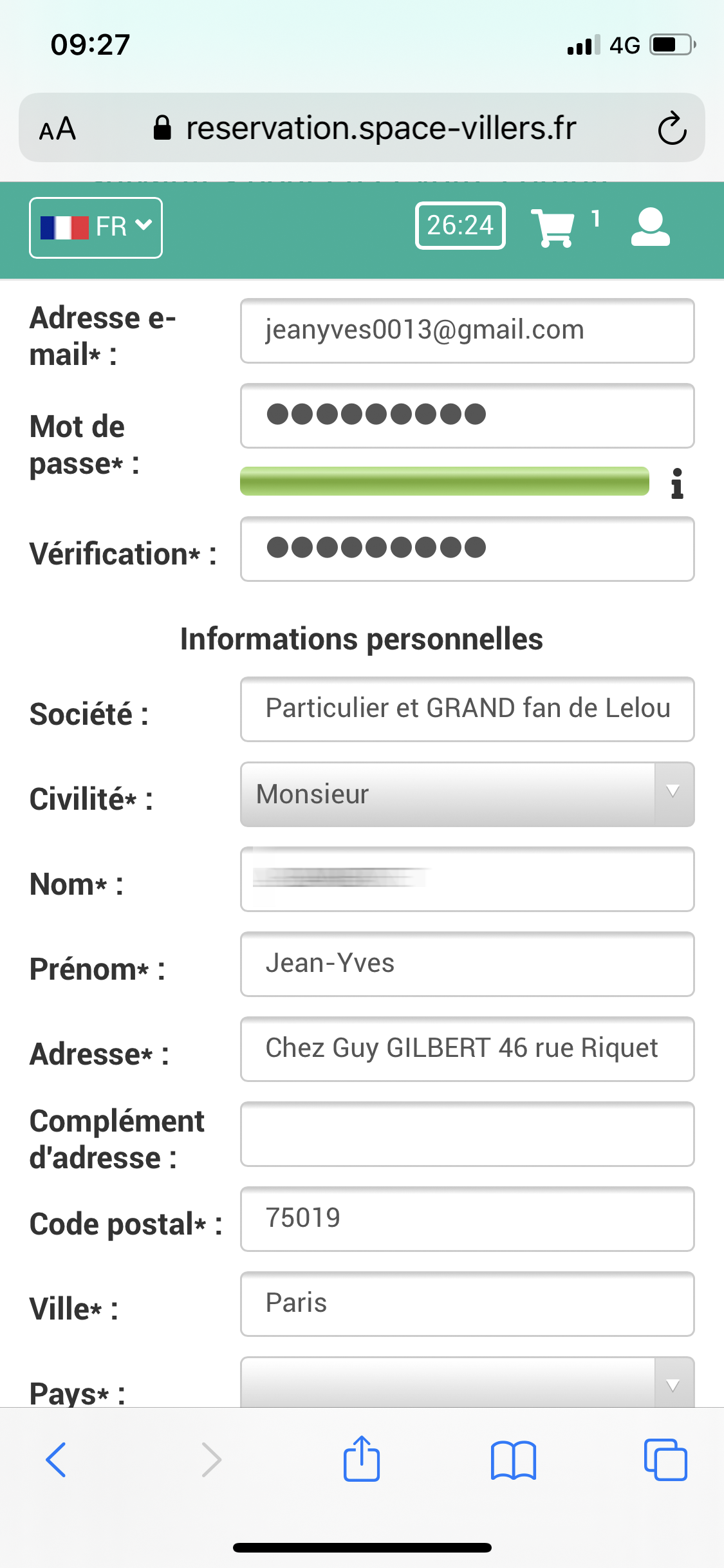Edit the Adresse e-mail field
The height and width of the screenshot is (1568, 724).
[467, 331]
